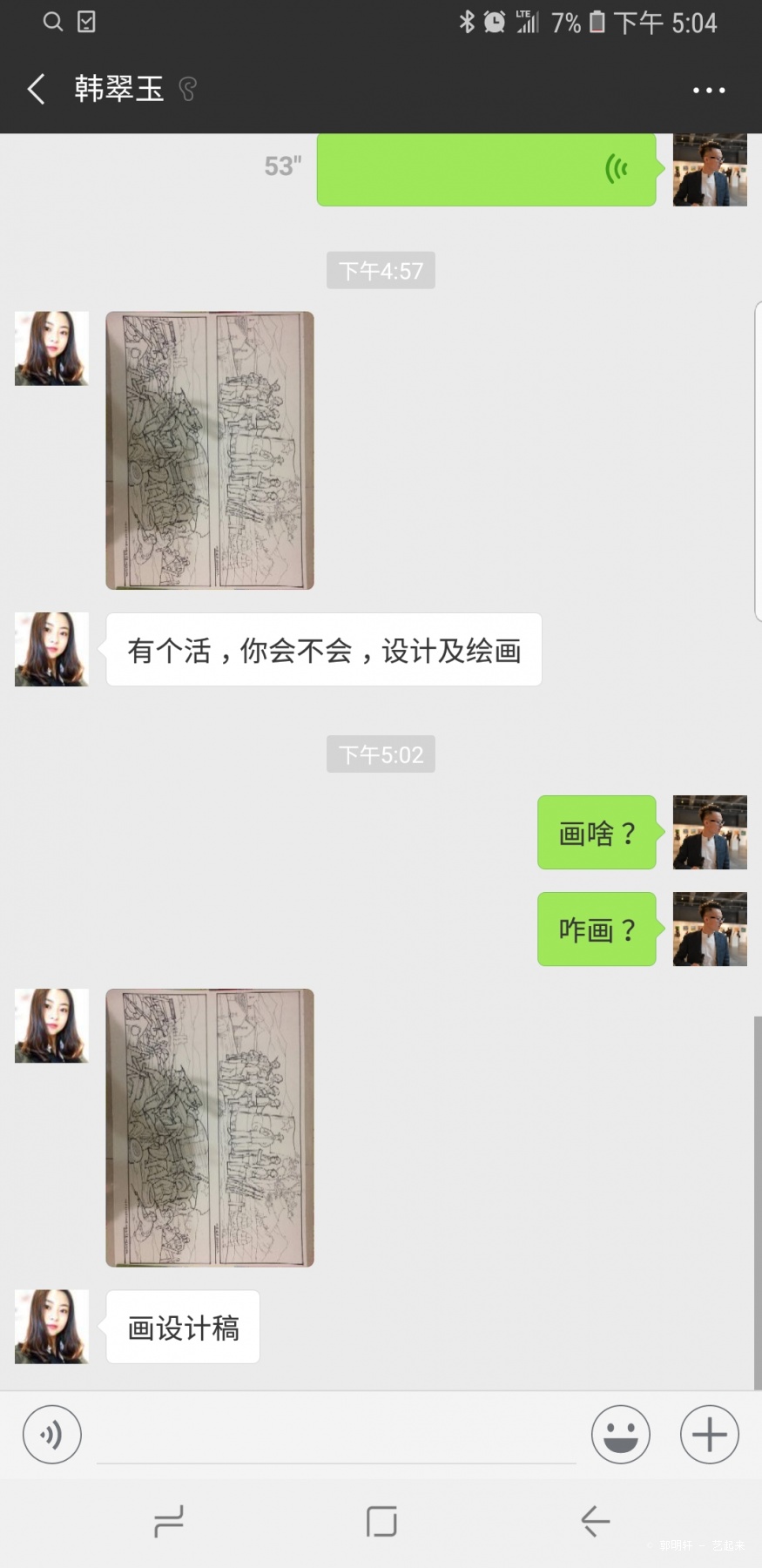
Task: Tap the system home button
Action: point(381,1522)
